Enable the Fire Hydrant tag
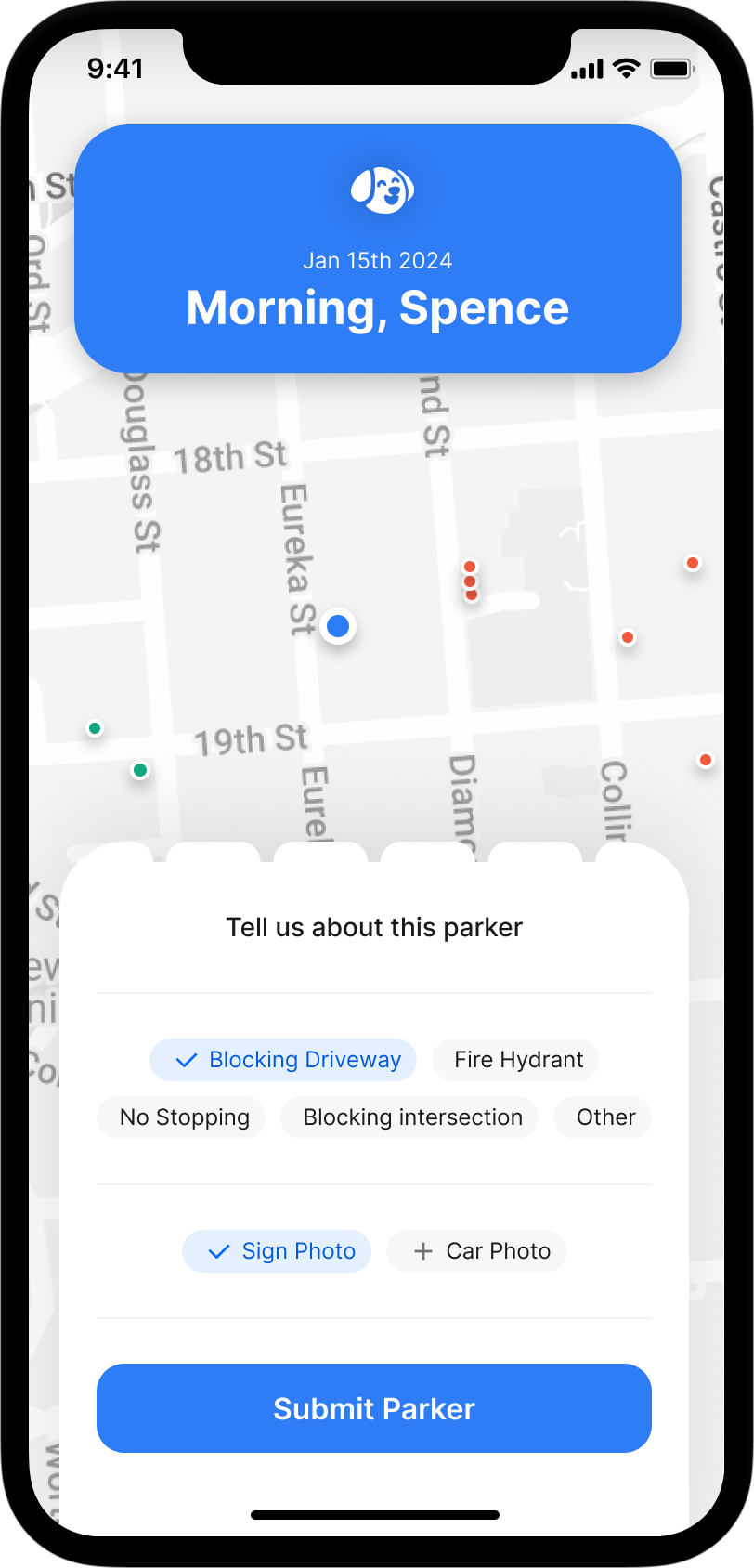The width and height of the screenshot is (754, 1568). (514, 1060)
